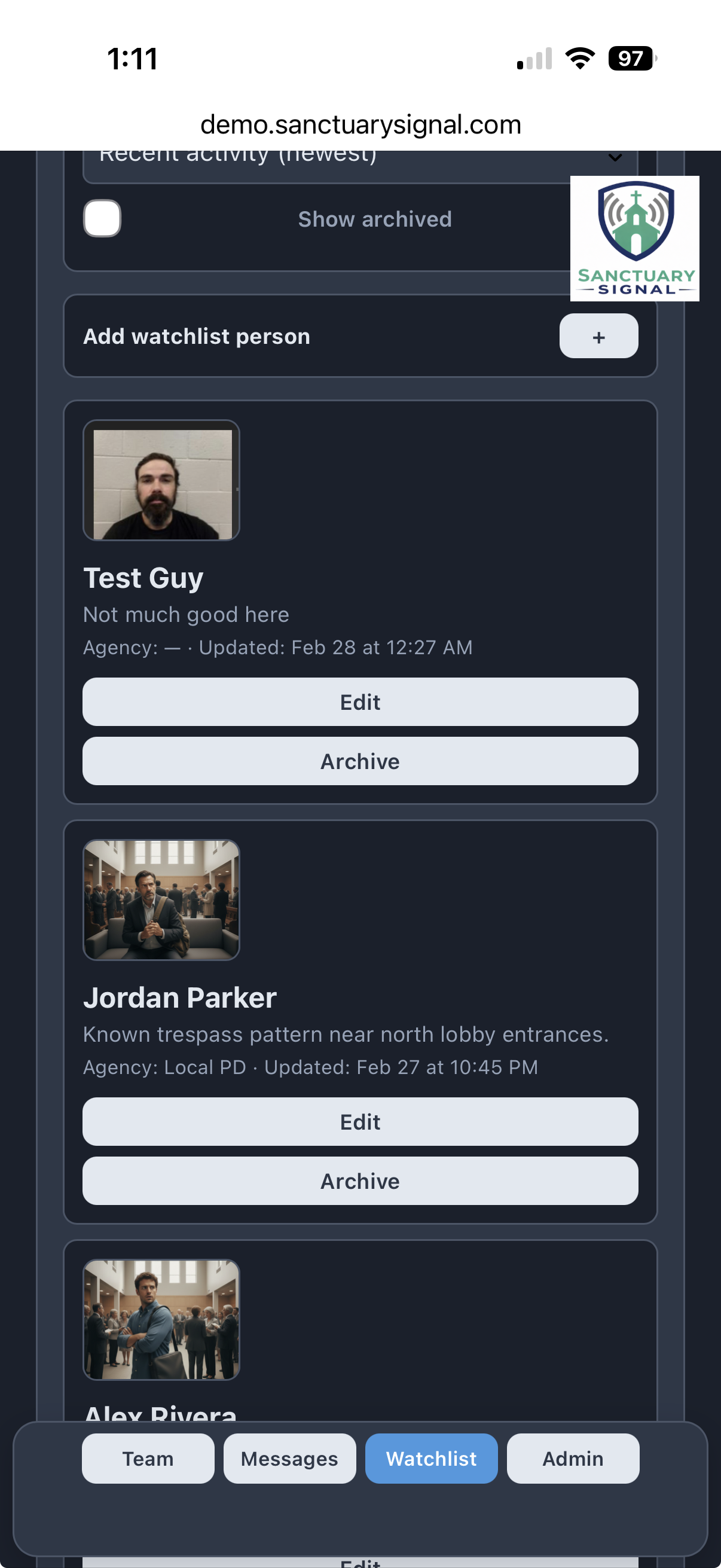Edit Test Guy's watchlist entry

click(x=360, y=702)
